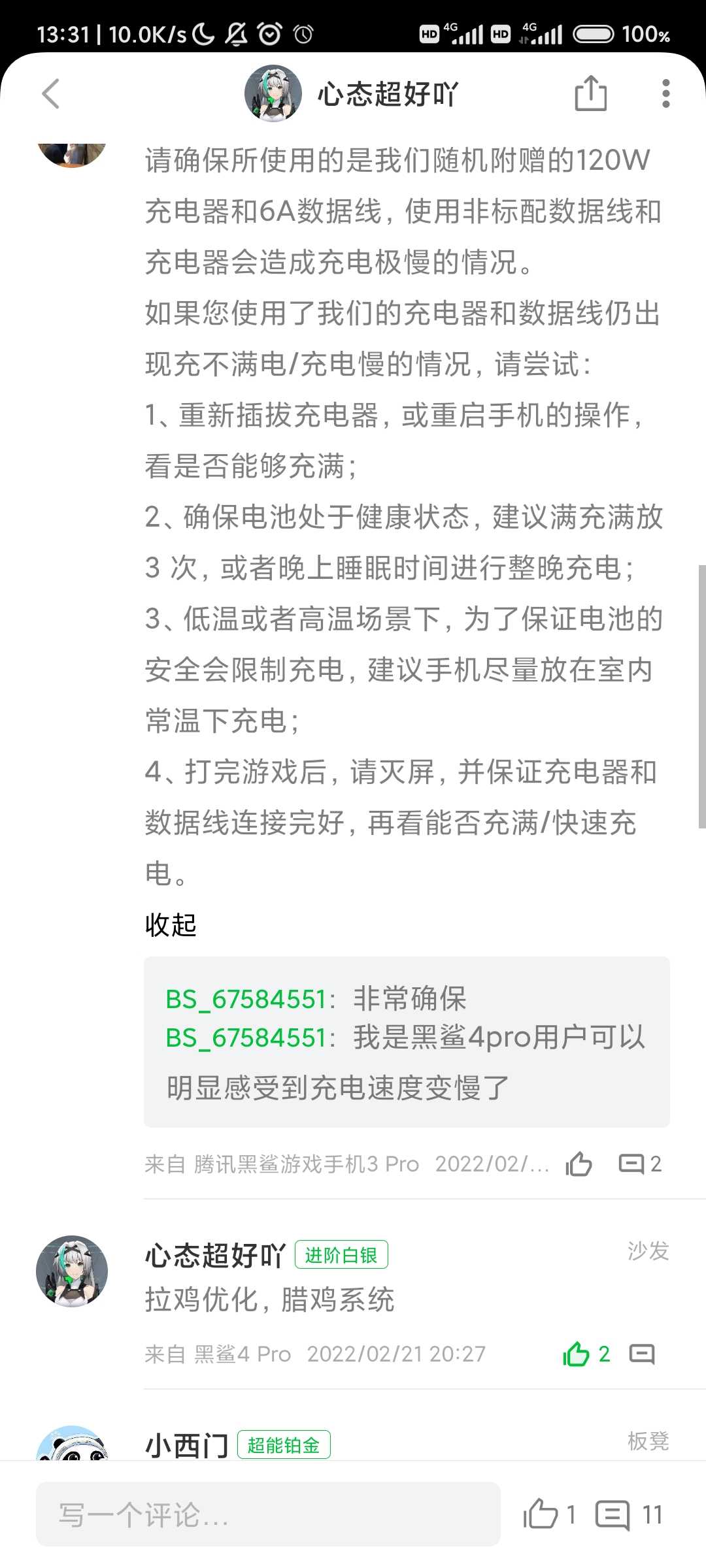Like the post in the bottom bar
This screenshot has width=706, height=1568.
click(549, 1514)
